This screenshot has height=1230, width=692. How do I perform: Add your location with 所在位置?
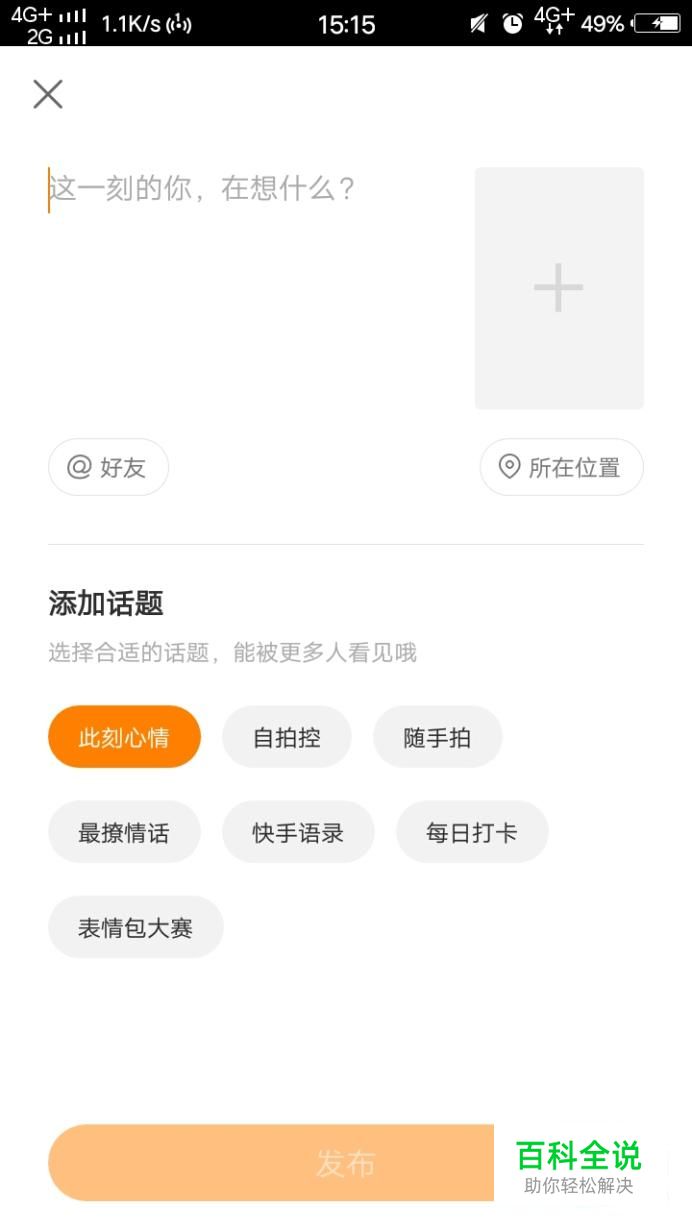(562, 467)
